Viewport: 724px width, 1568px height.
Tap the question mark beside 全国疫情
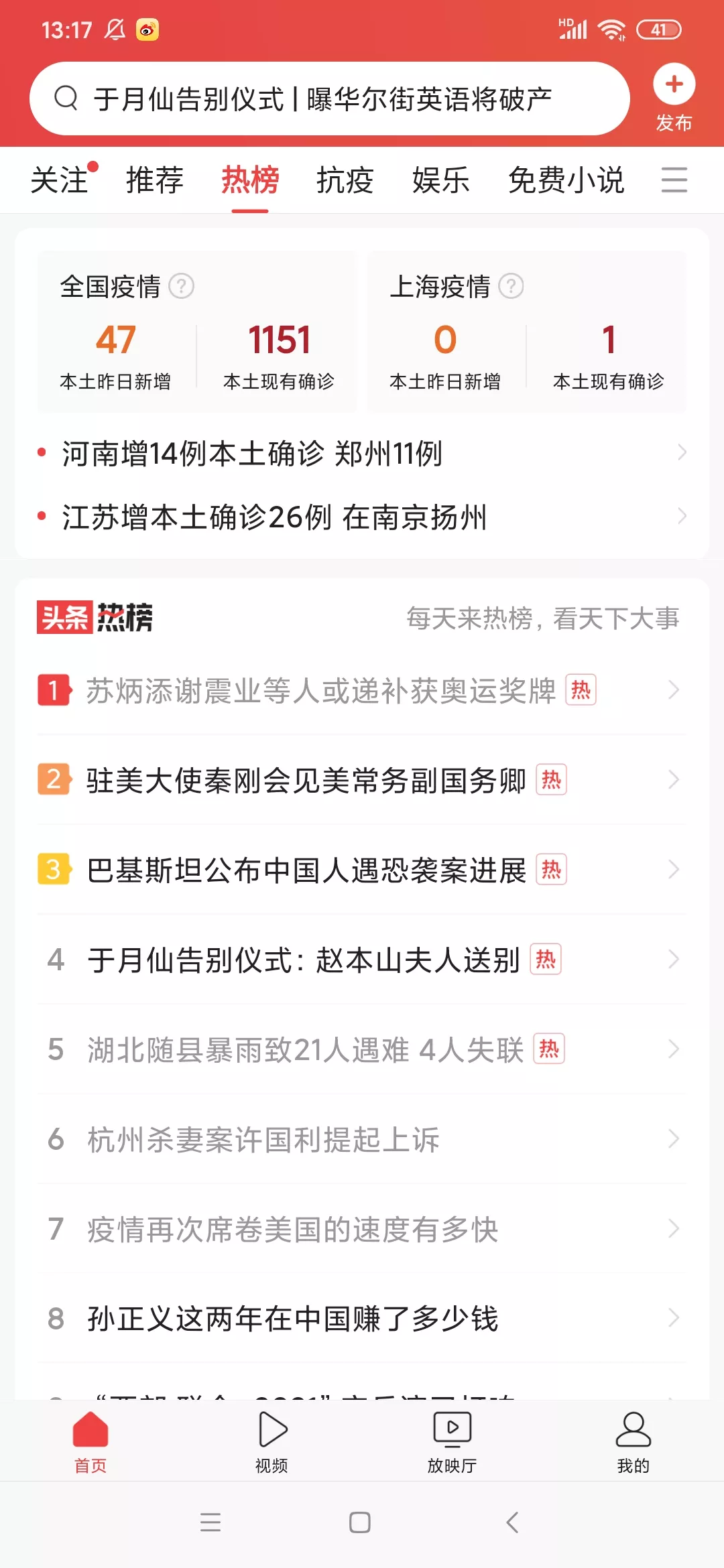coord(181,286)
